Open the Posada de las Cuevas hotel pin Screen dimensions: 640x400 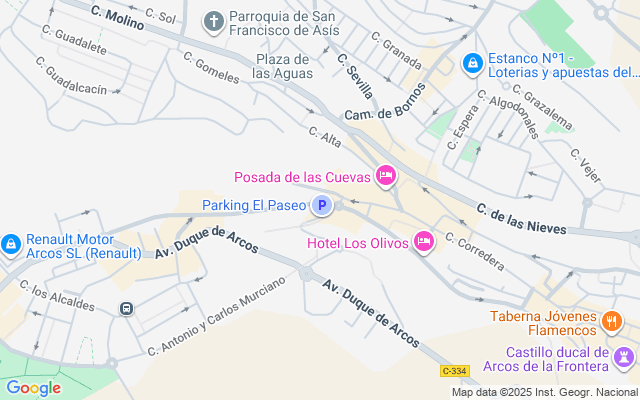[386, 177]
